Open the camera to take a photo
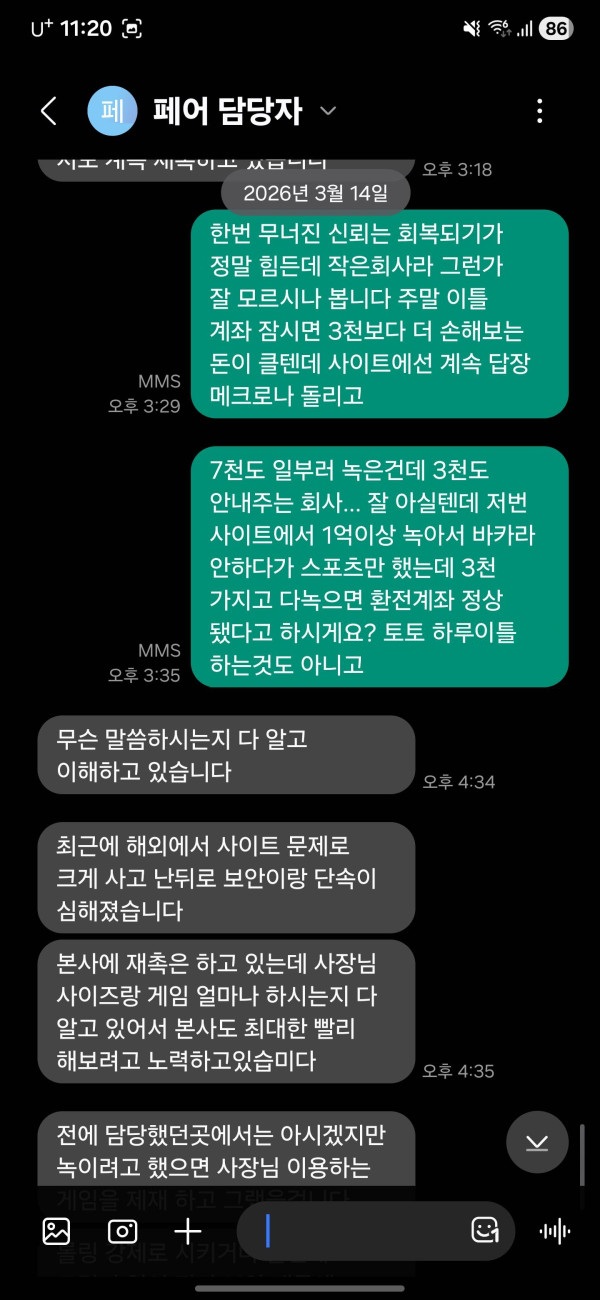600x1300 pixels. (x=122, y=1231)
